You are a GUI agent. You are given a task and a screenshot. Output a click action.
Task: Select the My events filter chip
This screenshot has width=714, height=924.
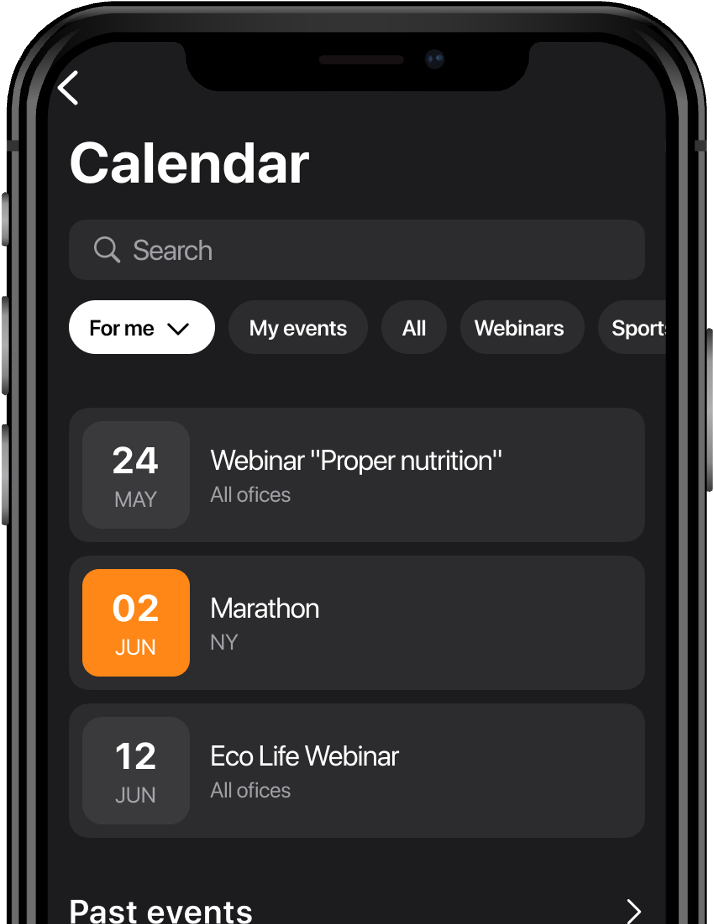298,328
